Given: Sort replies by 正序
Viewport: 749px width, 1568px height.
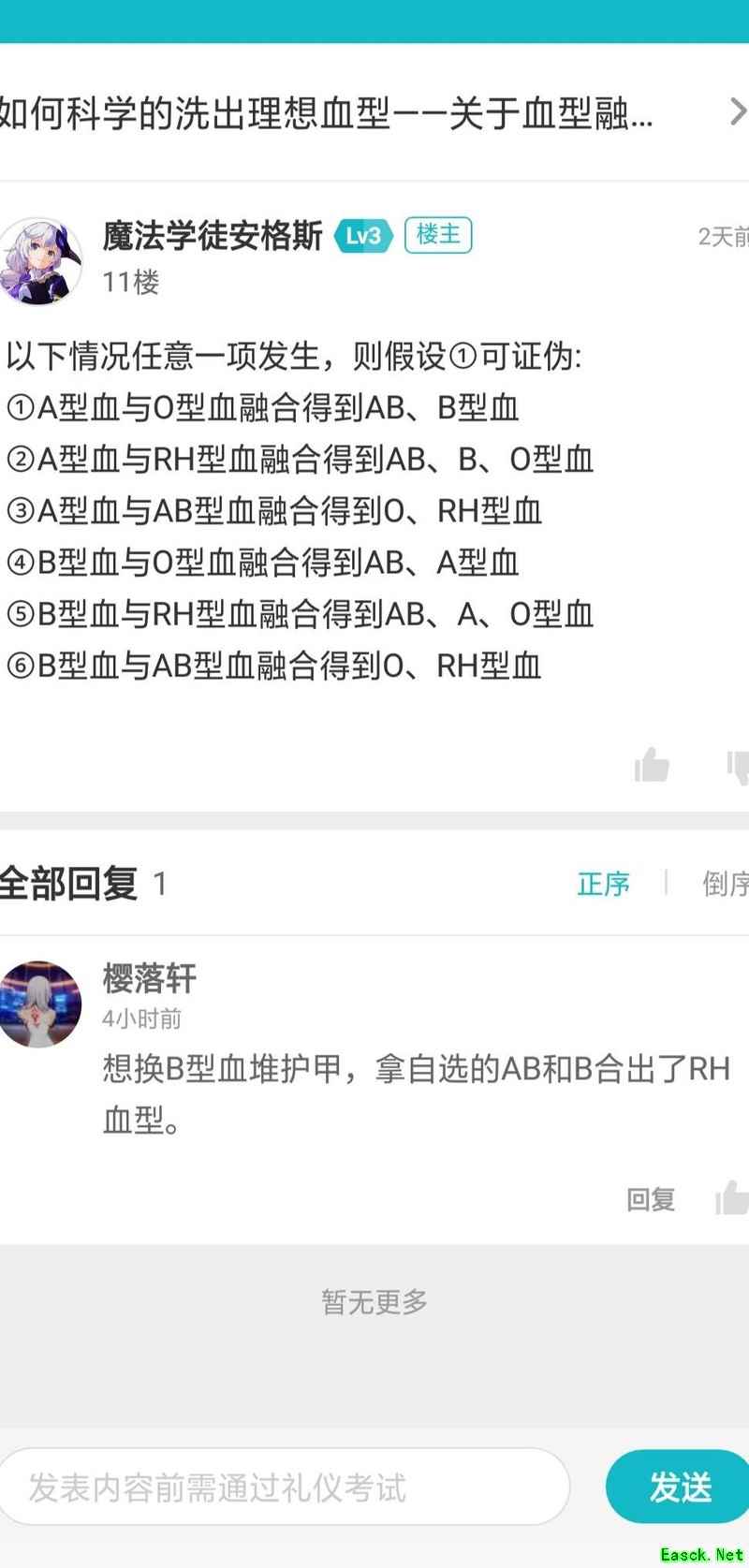Looking at the screenshot, I should [x=603, y=884].
